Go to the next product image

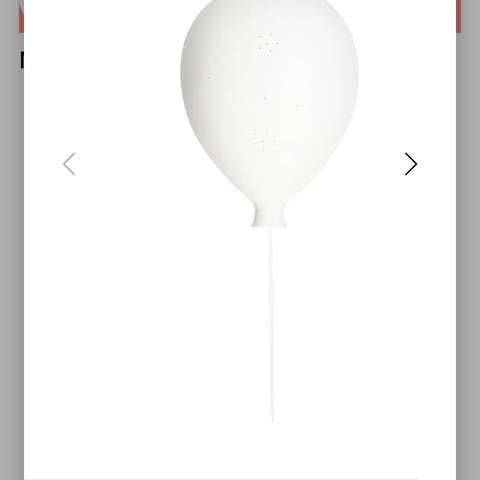point(411,164)
